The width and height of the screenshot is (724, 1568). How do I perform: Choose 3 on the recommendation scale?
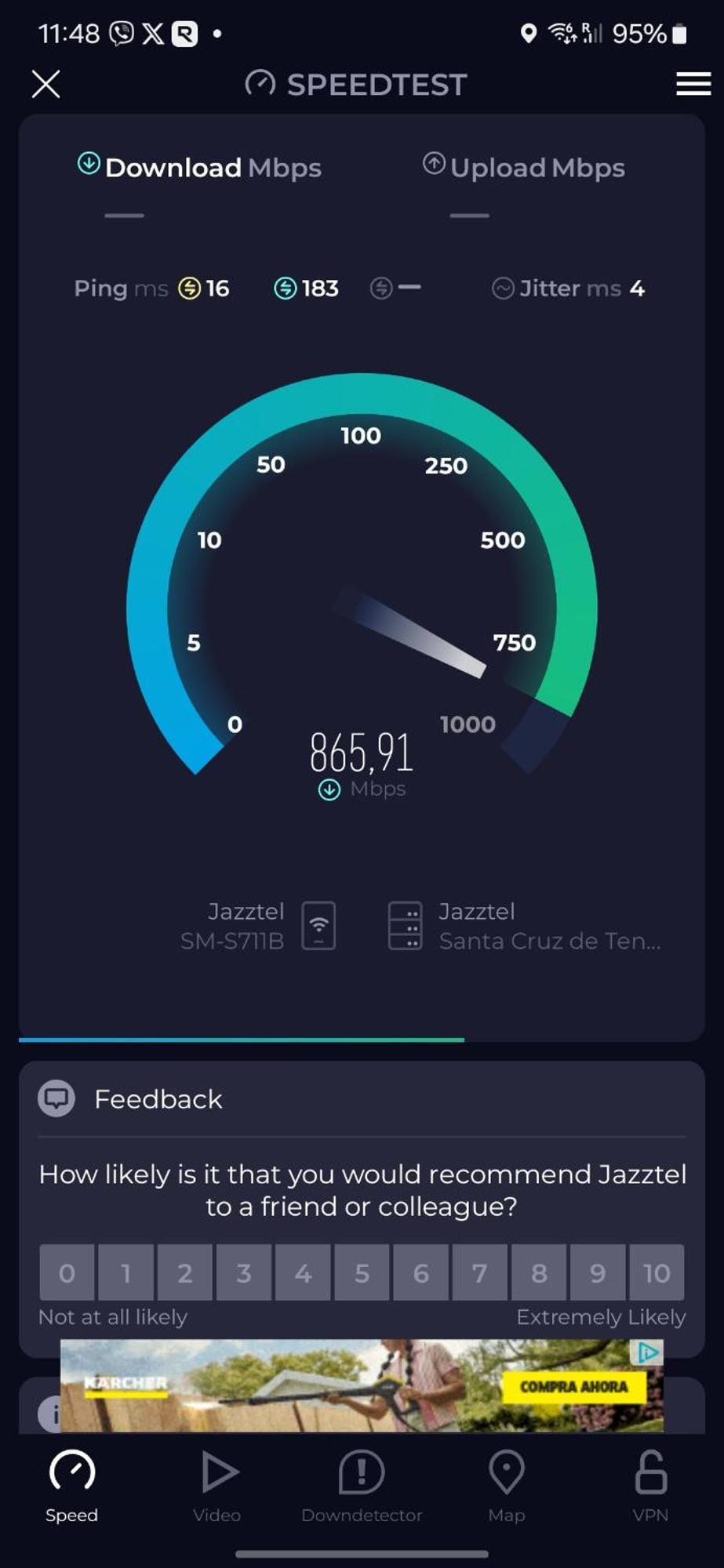[x=244, y=1272]
